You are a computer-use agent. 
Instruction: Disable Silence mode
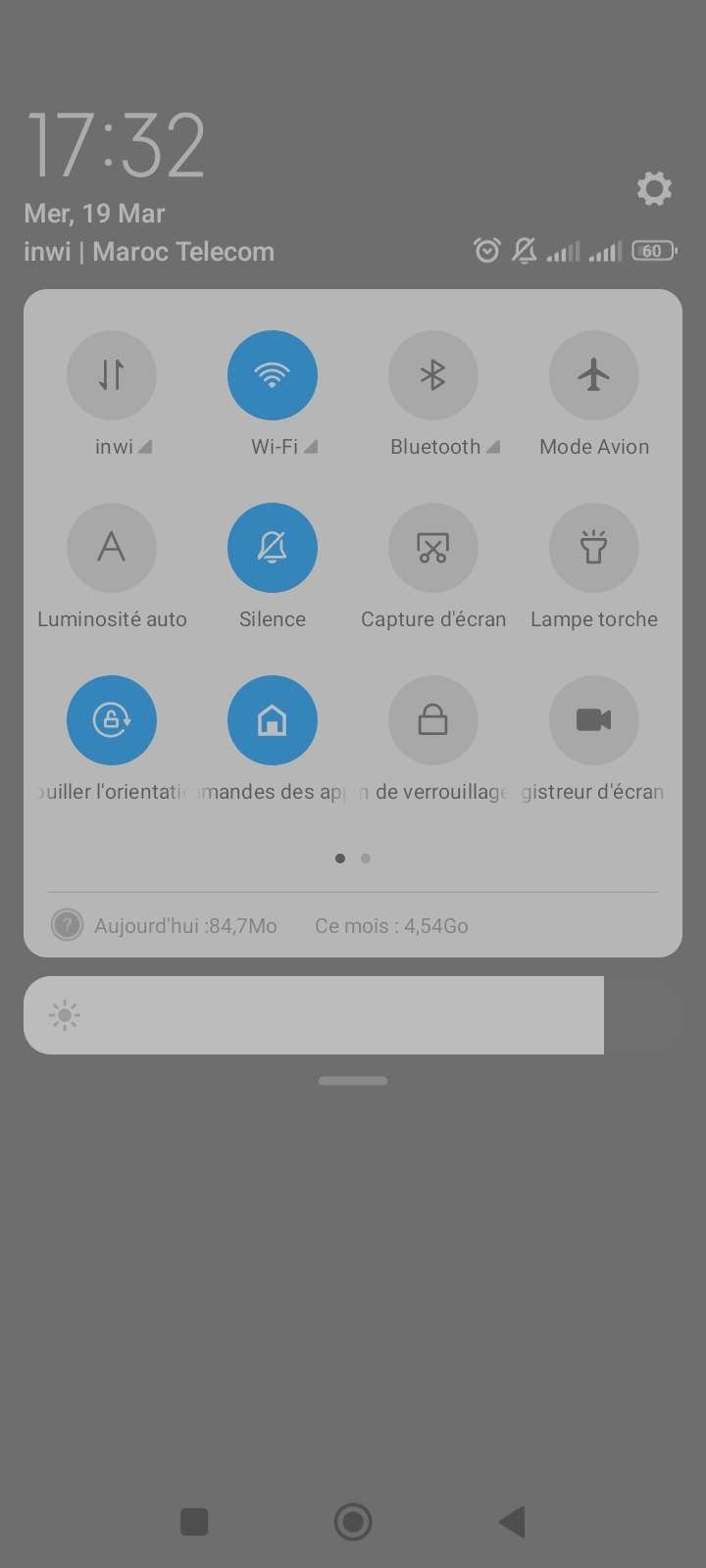[x=273, y=548]
